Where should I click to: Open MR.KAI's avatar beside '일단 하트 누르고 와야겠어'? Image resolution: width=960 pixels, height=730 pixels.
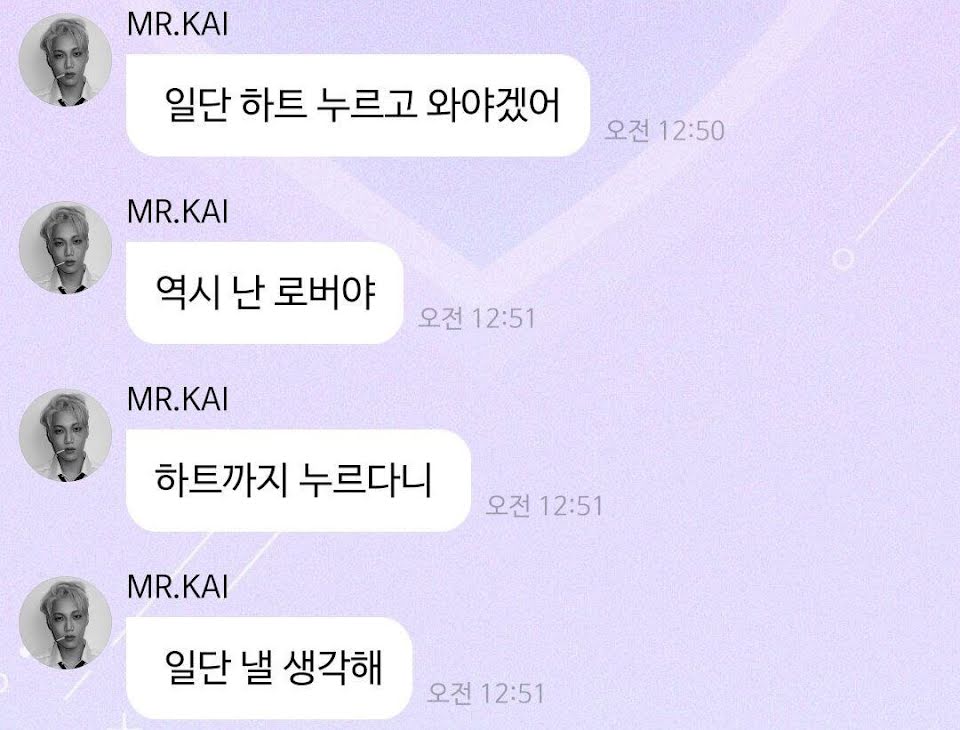point(65,60)
